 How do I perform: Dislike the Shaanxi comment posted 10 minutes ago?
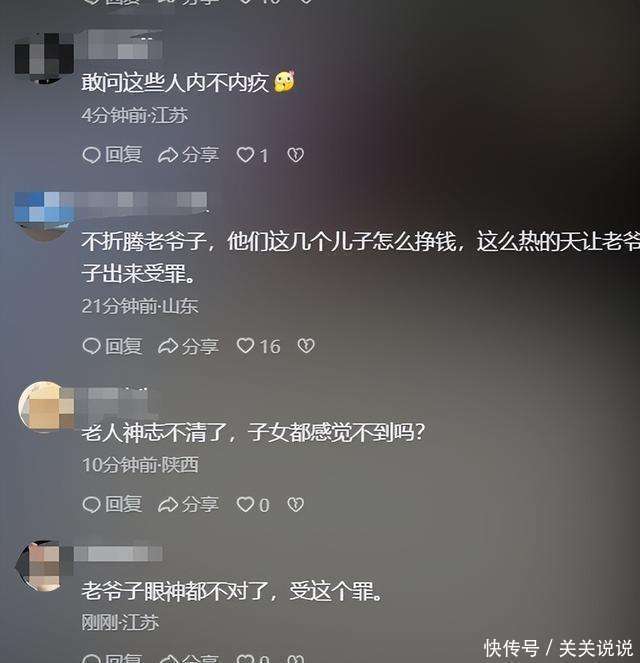(x=295, y=504)
